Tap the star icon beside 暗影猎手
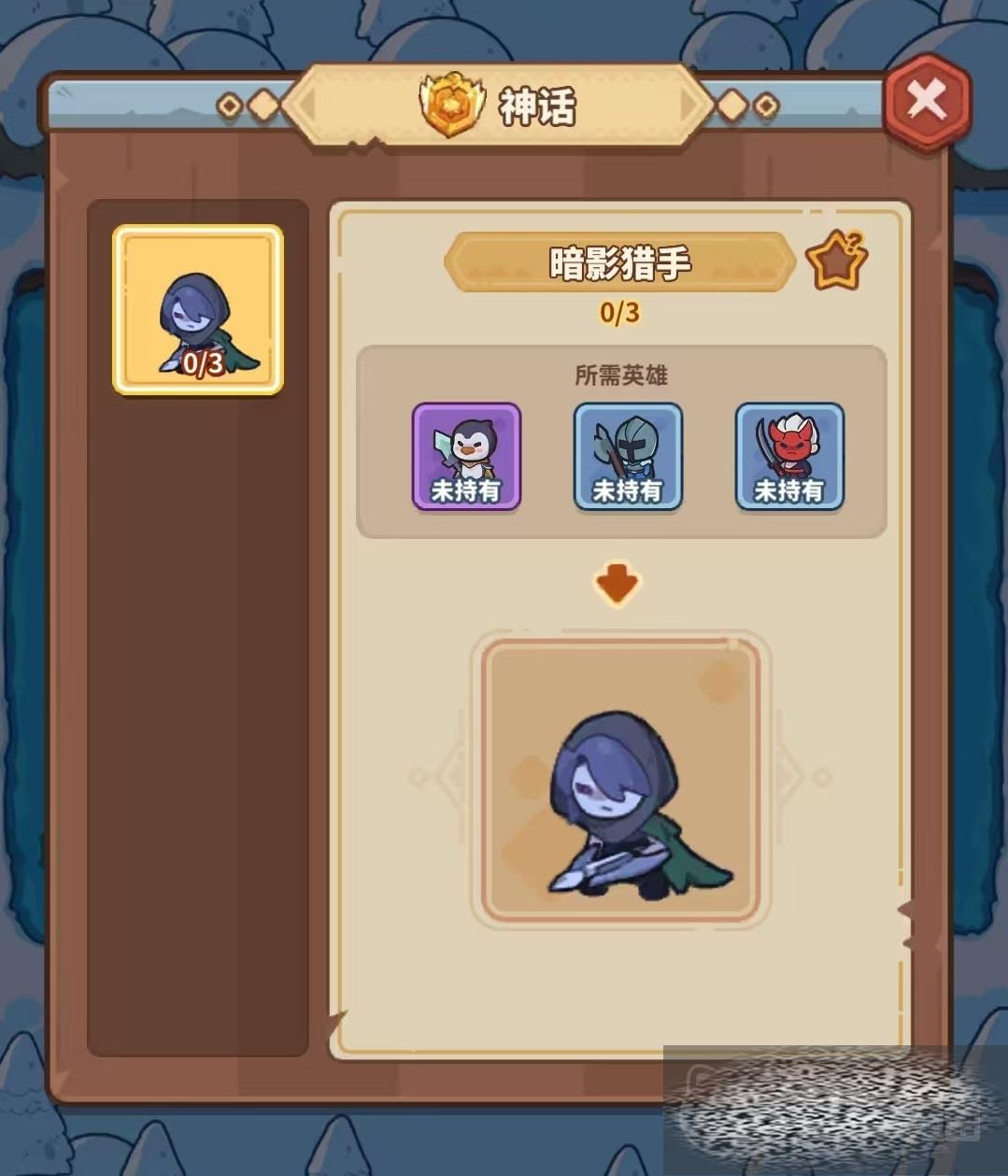1008x1176 pixels. point(835,262)
